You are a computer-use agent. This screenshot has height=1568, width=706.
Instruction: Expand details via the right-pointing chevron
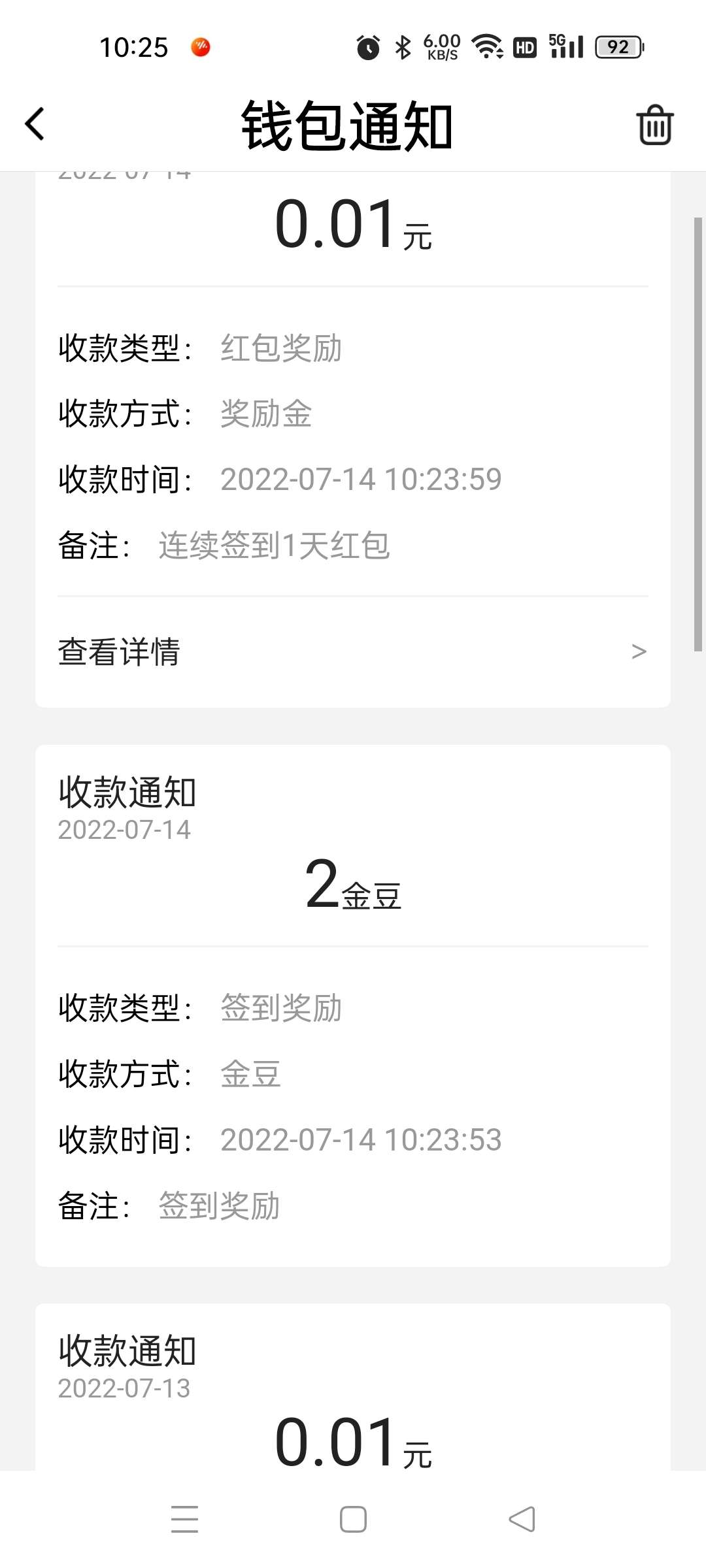click(x=639, y=650)
